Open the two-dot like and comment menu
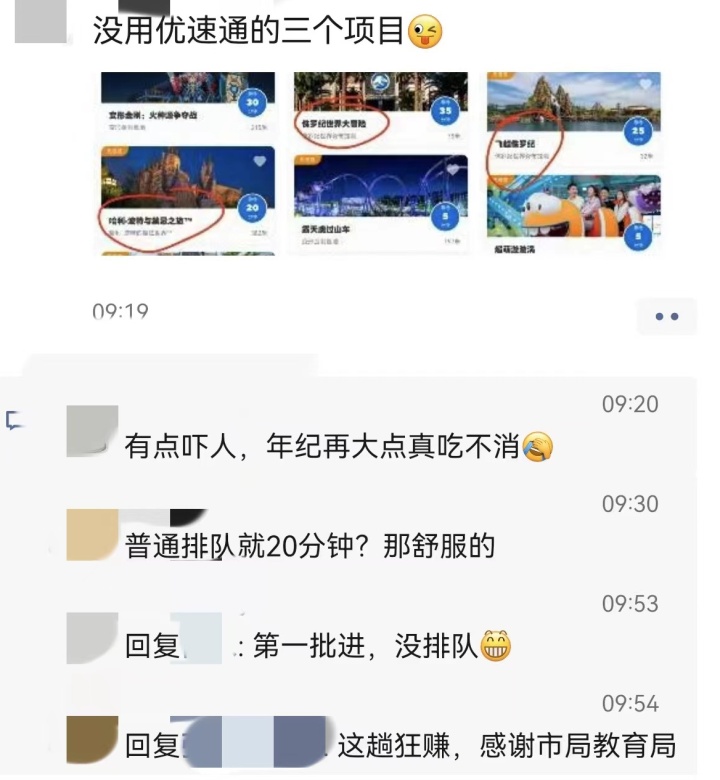This screenshot has height=780, width=720. [x=666, y=316]
